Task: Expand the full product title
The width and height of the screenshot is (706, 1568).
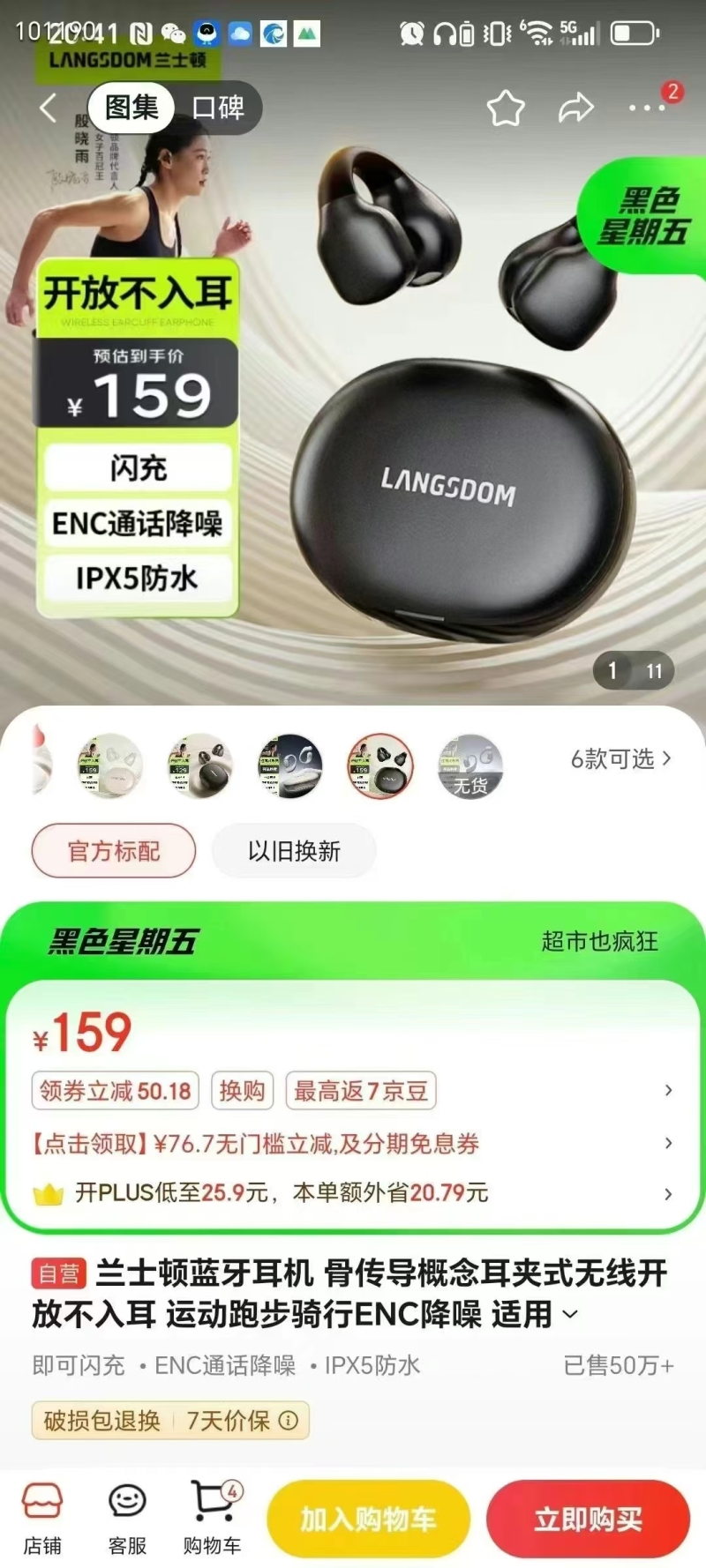Action: pyautogui.click(x=571, y=1315)
